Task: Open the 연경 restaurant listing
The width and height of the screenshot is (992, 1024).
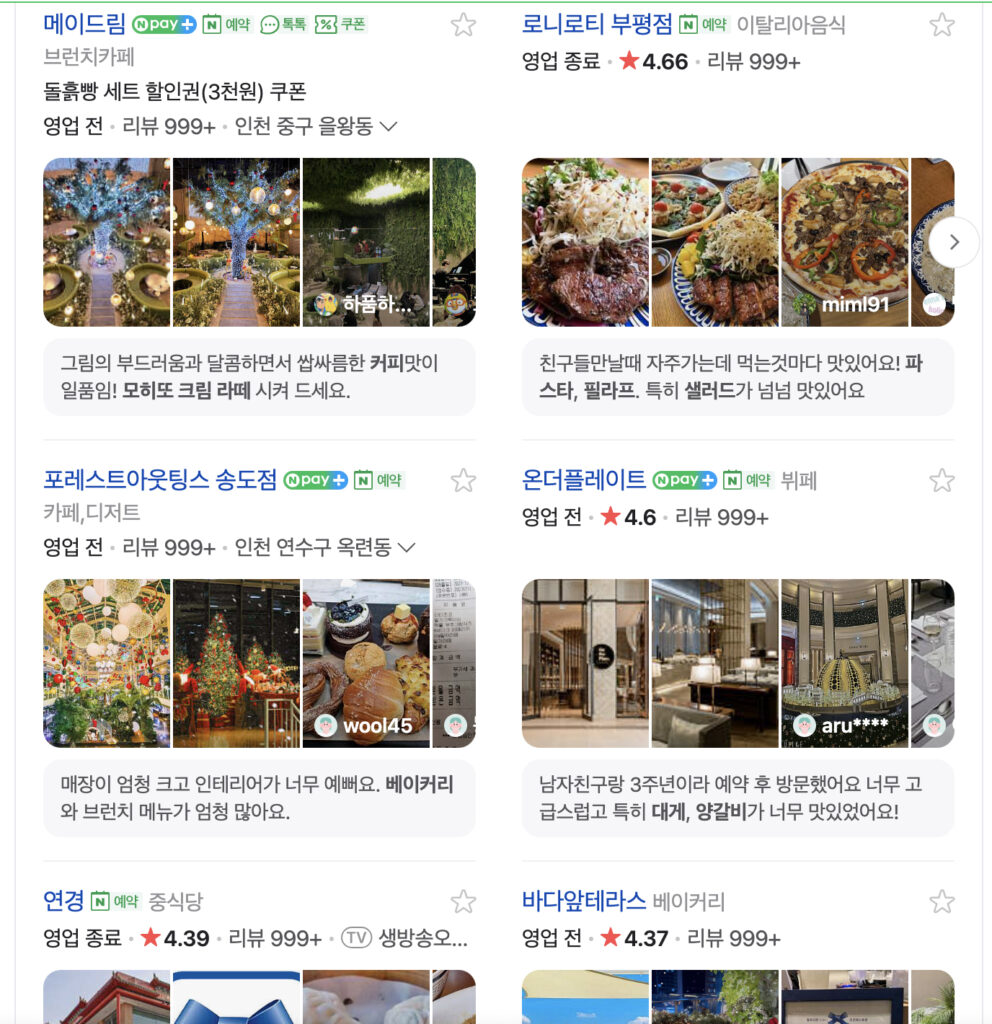Action: click(x=63, y=901)
